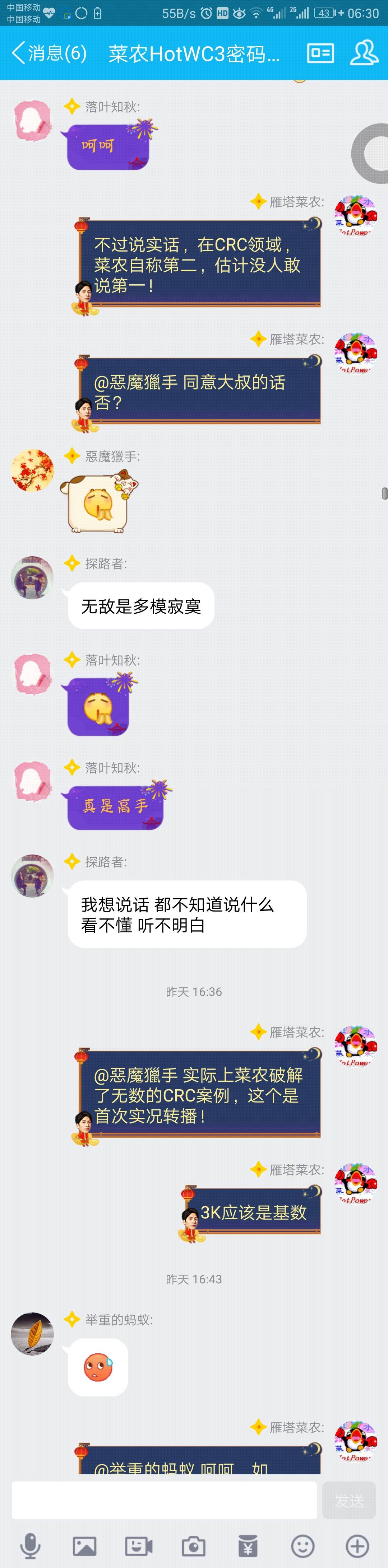
Task: Tap 落叶知秋's avatar beside 呵呵 message
Action: point(33,121)
